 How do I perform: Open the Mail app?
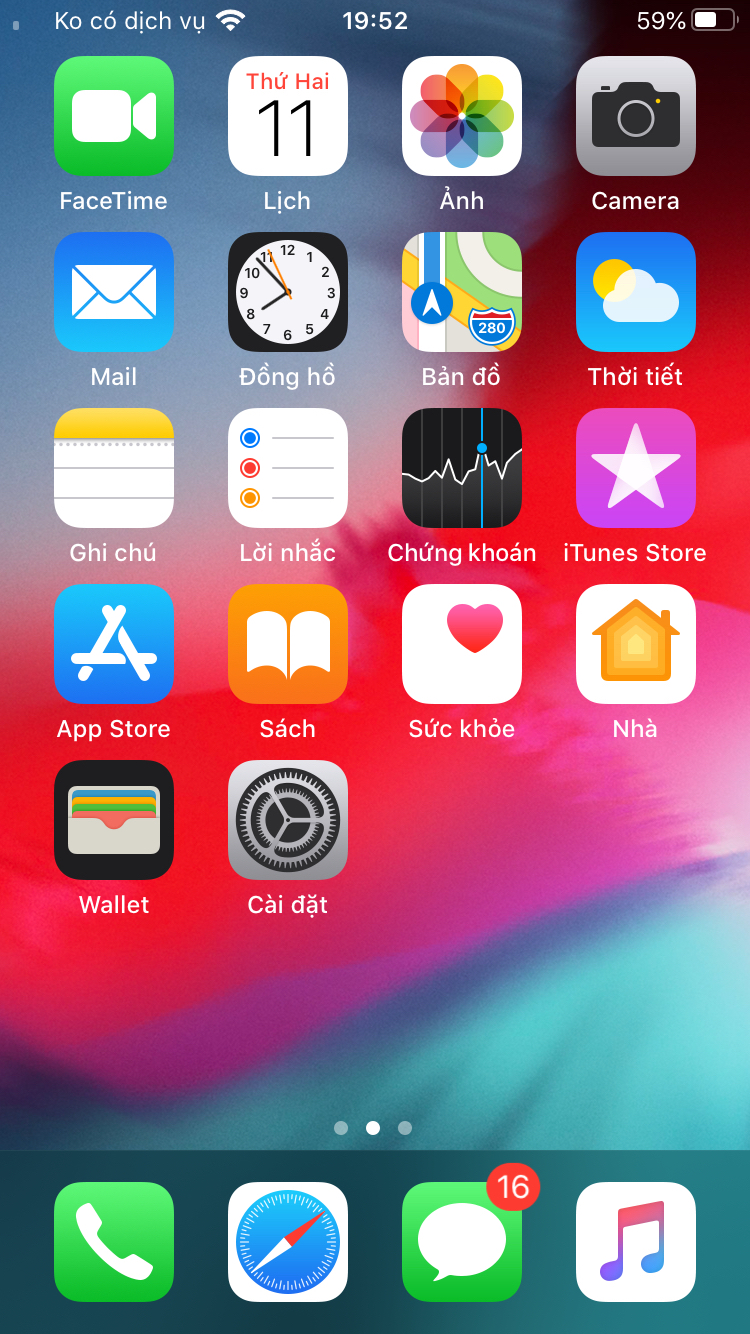pyautogui.click(x=114, y=292)
